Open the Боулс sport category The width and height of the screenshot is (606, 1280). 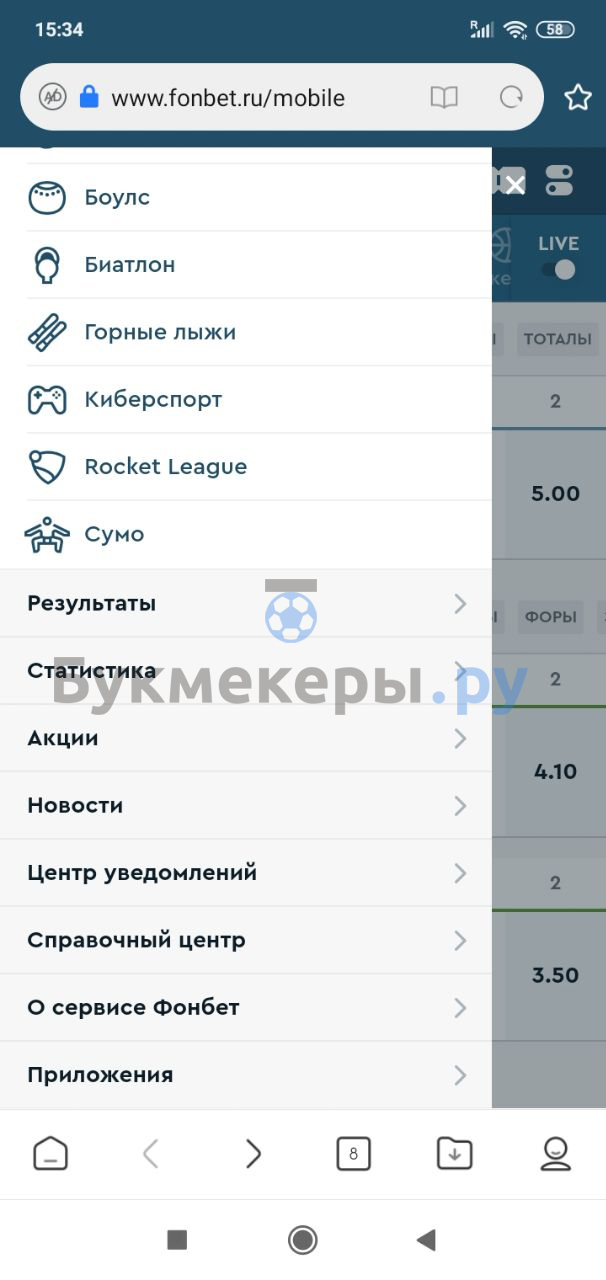pos(246,197)
